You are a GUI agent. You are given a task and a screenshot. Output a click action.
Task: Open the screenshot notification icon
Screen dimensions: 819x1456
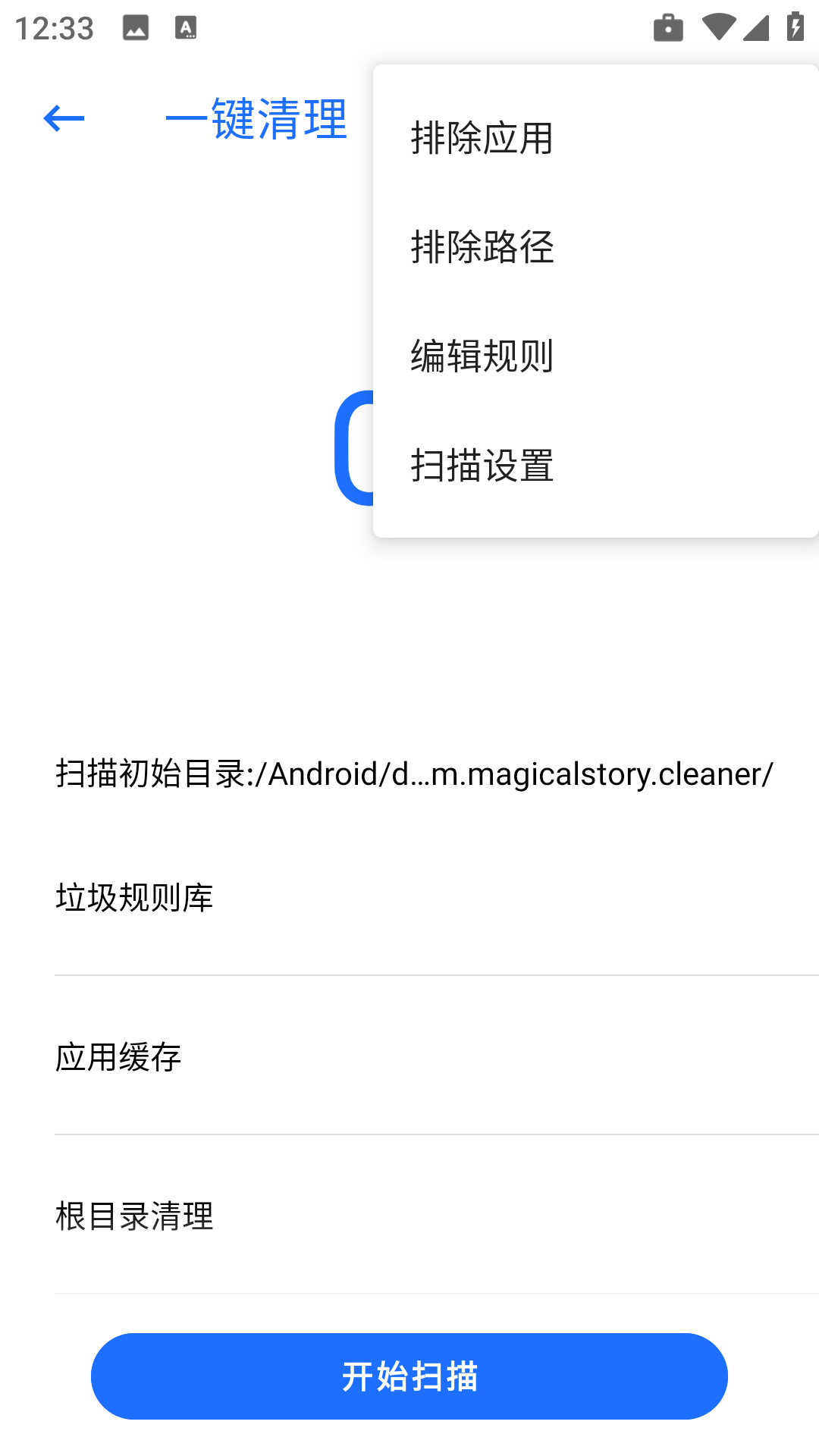pyautogui.click(x=134, y=27)
